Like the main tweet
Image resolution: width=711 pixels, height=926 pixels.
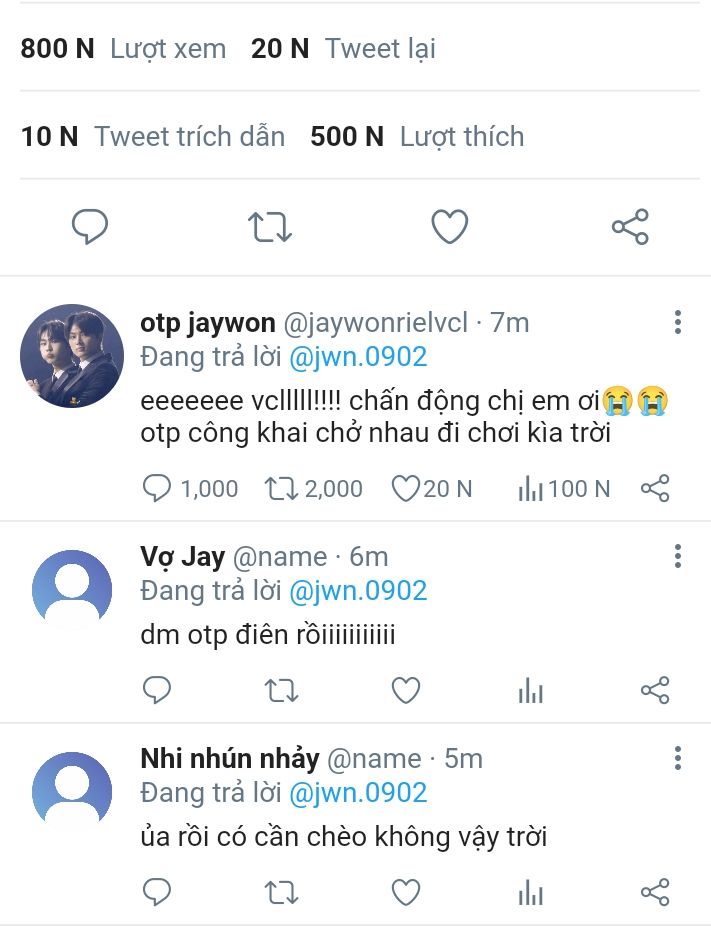(x=450, y=227)
